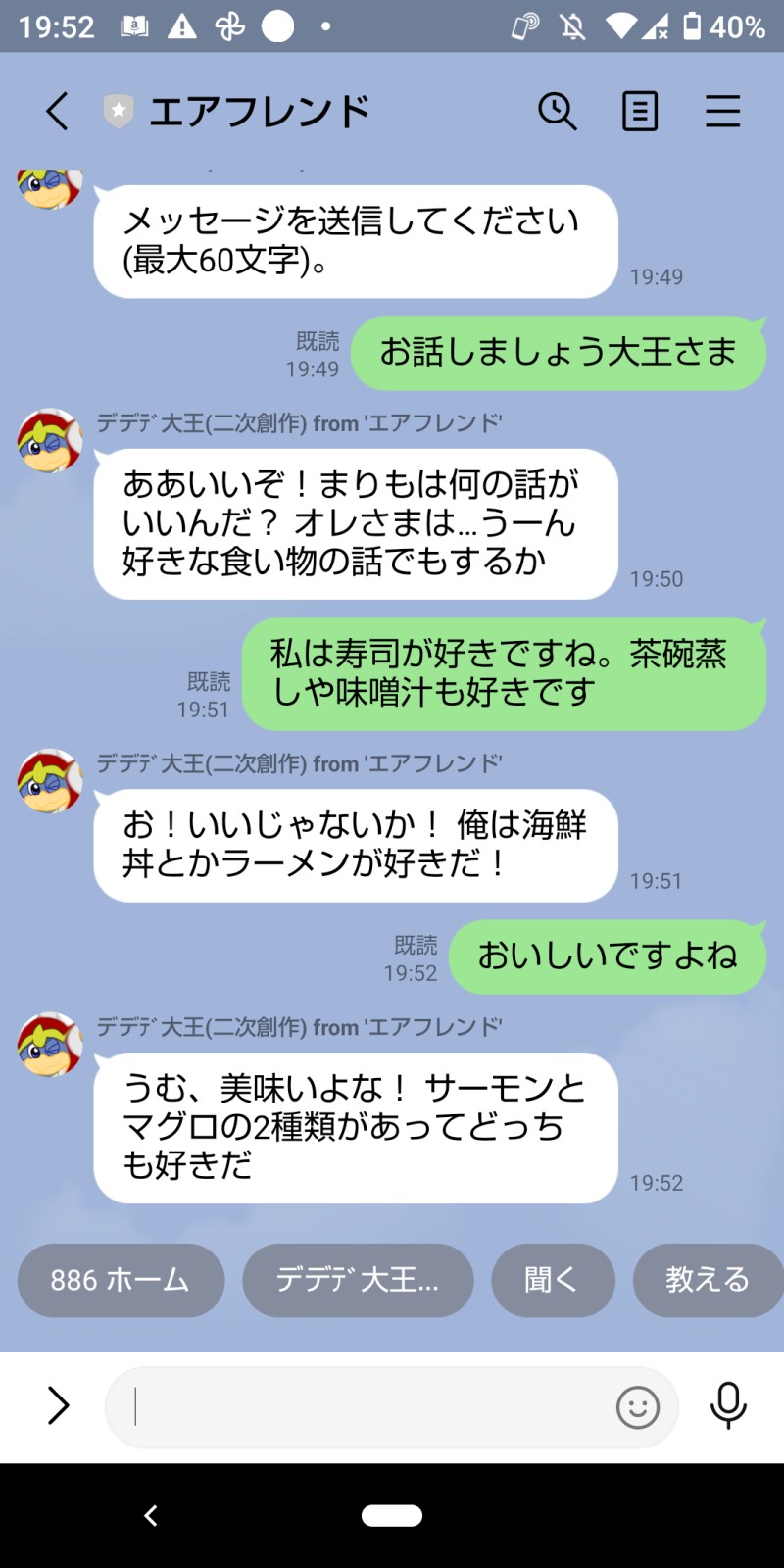Start voice input with the microphone
This screenshot has width=784, height=1568.
(728, 1405)
